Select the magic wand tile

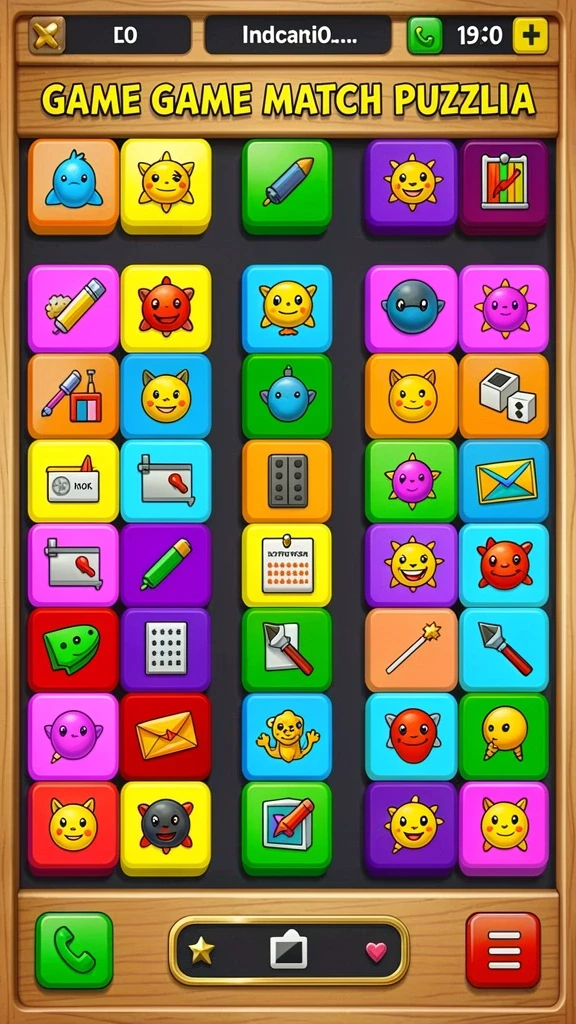411,650
